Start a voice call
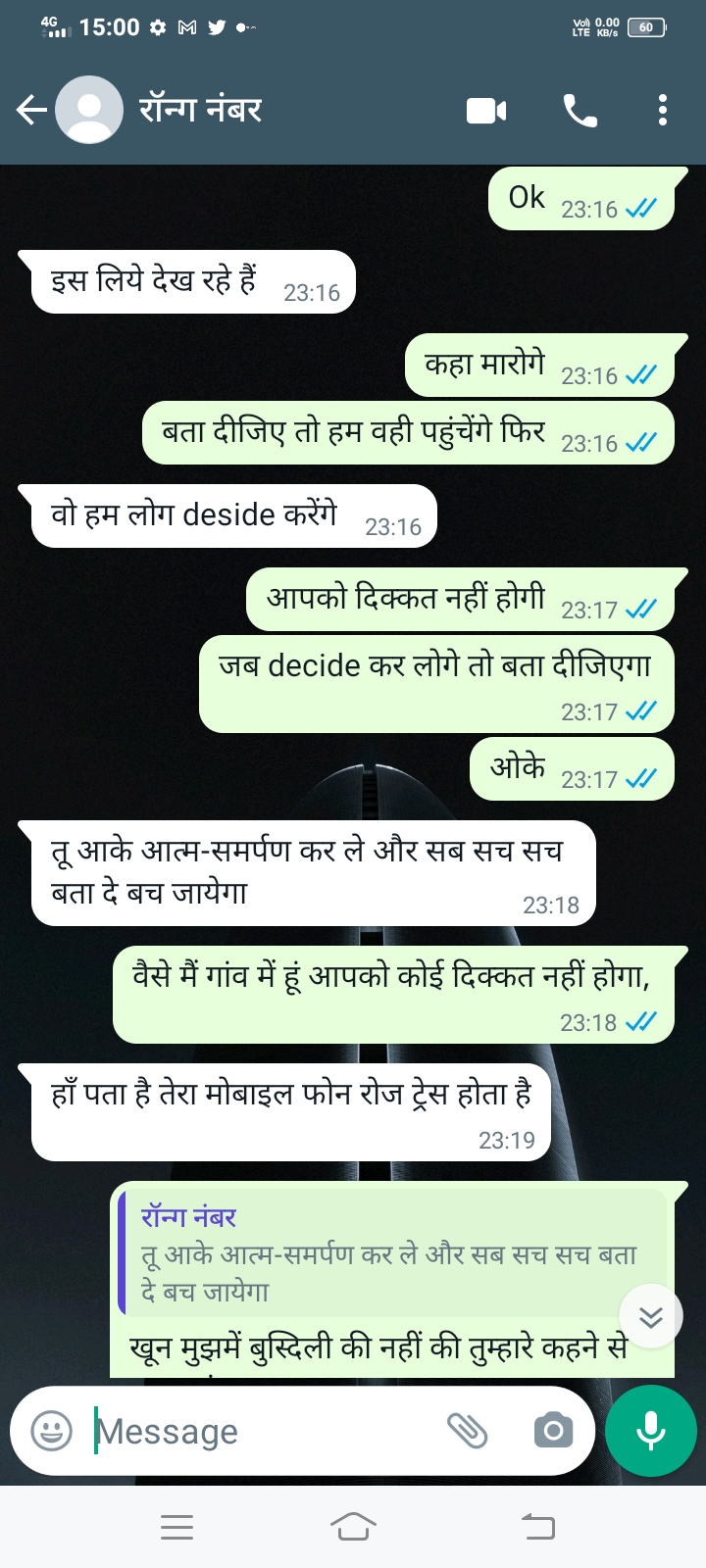Image resolution: width=706 pixels, height=1568 pixels. [580, 111]
